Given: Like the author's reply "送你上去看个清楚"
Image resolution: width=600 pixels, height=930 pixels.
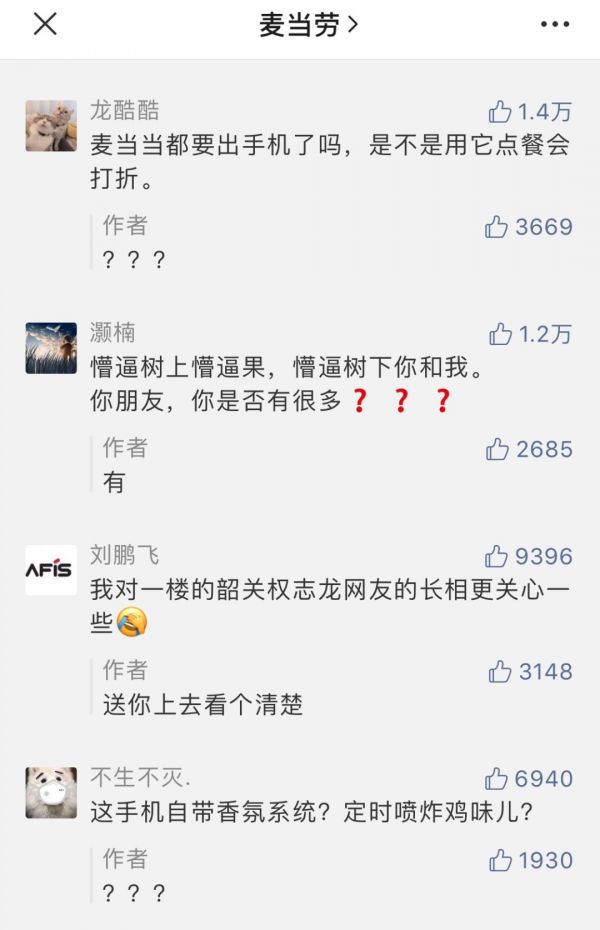Looking at the screenshot, I should (500, 672).
